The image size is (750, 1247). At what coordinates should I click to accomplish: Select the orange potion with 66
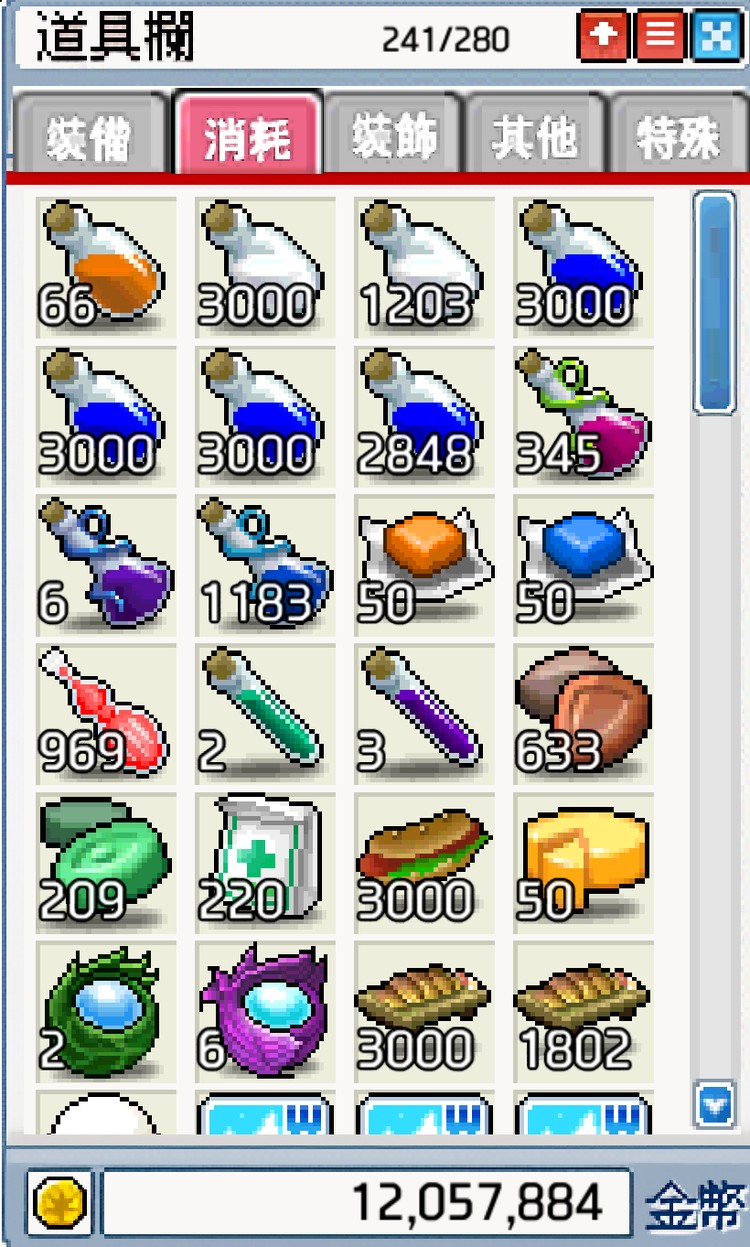(x=106, y=267)
